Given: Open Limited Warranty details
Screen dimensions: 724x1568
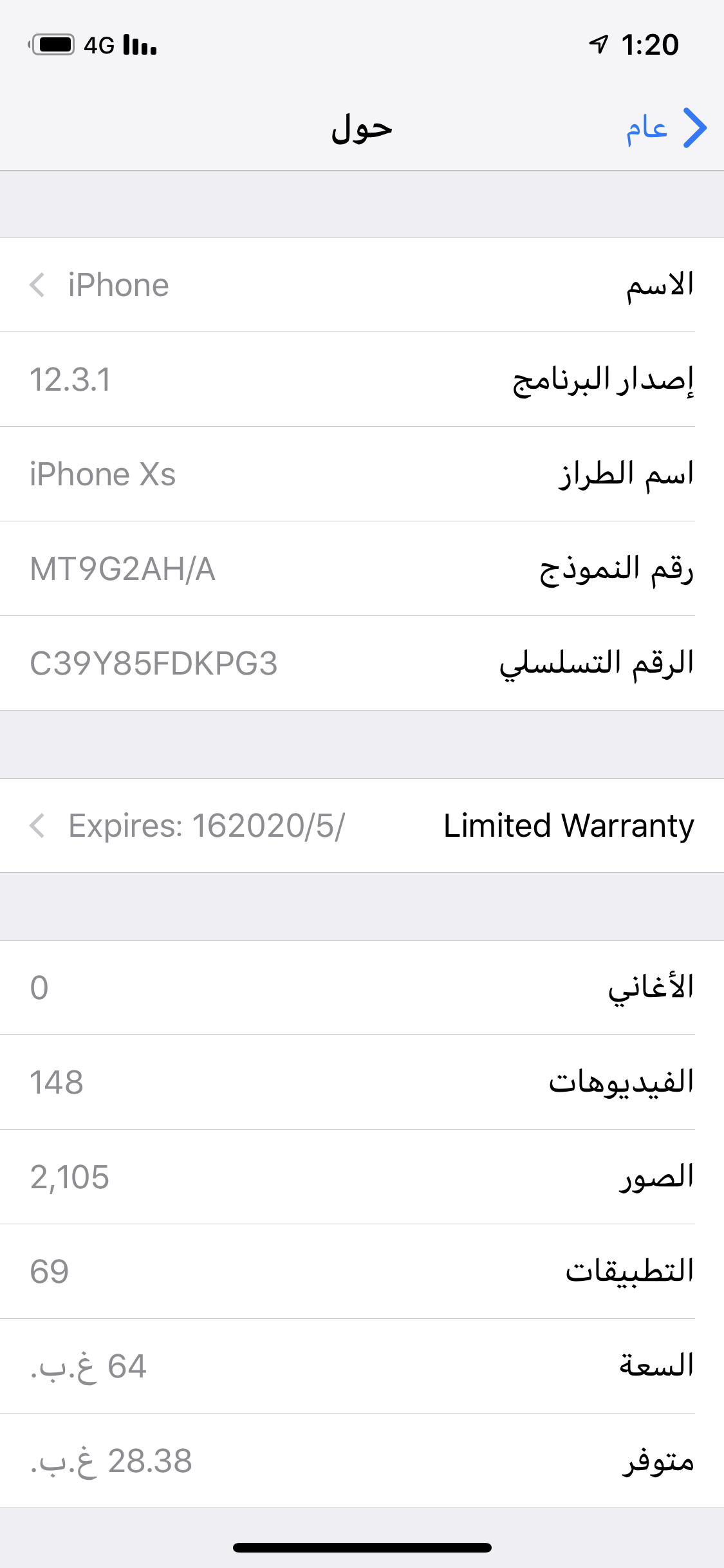Looking at the screenshot, I should [x=362, y=826].
